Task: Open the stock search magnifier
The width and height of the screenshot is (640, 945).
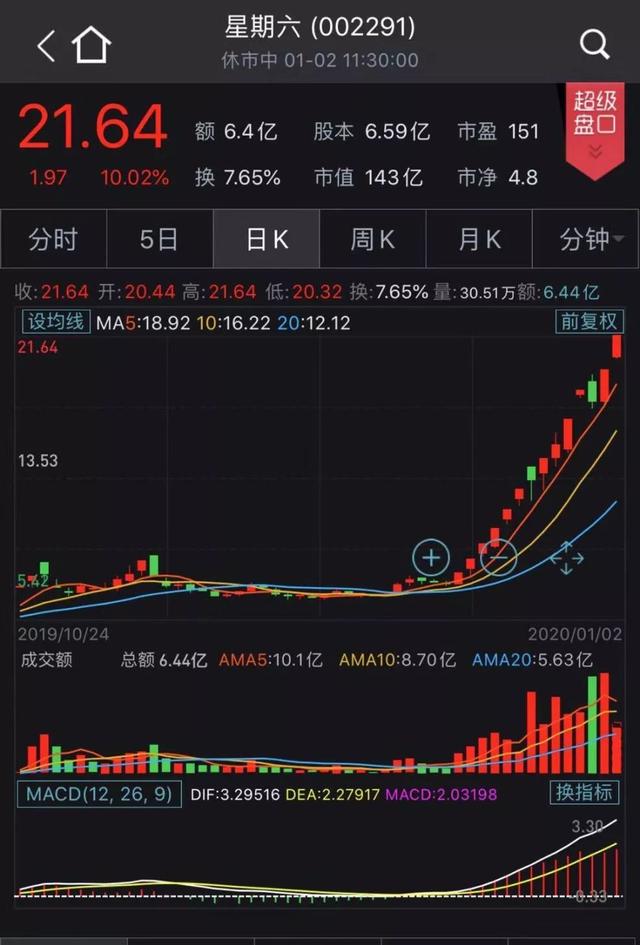Action: 594,45
